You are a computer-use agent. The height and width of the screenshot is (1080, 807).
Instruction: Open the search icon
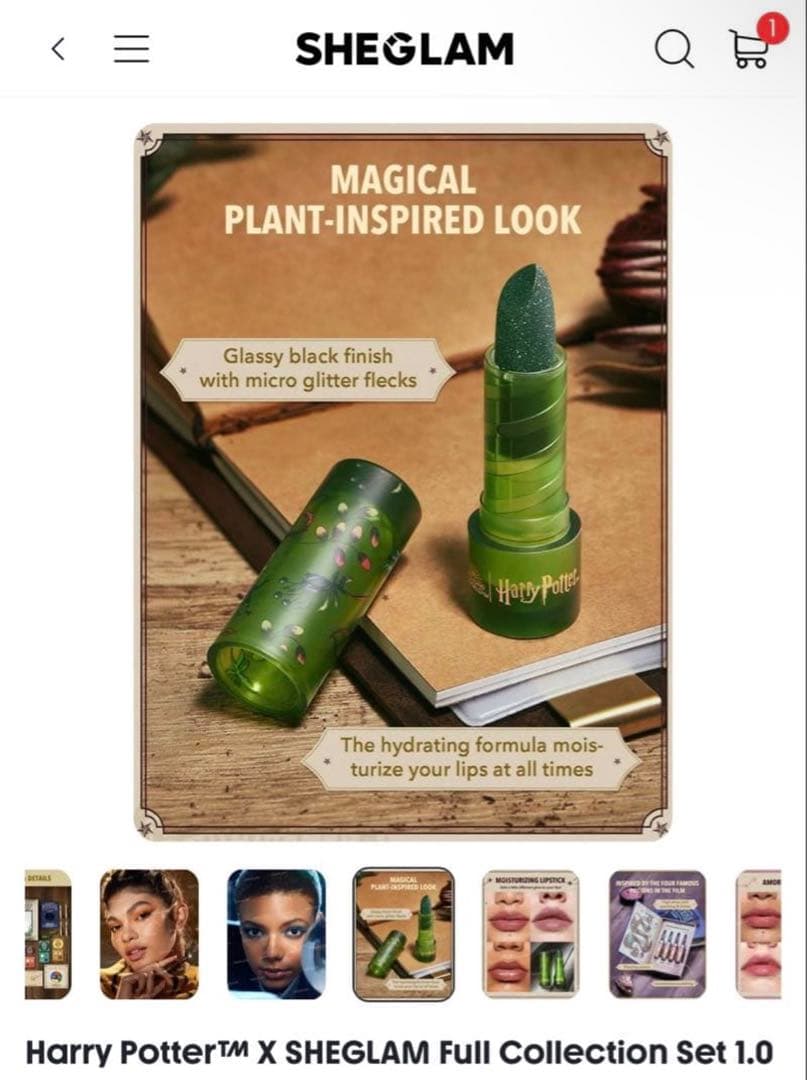click(x=674, y=48)
